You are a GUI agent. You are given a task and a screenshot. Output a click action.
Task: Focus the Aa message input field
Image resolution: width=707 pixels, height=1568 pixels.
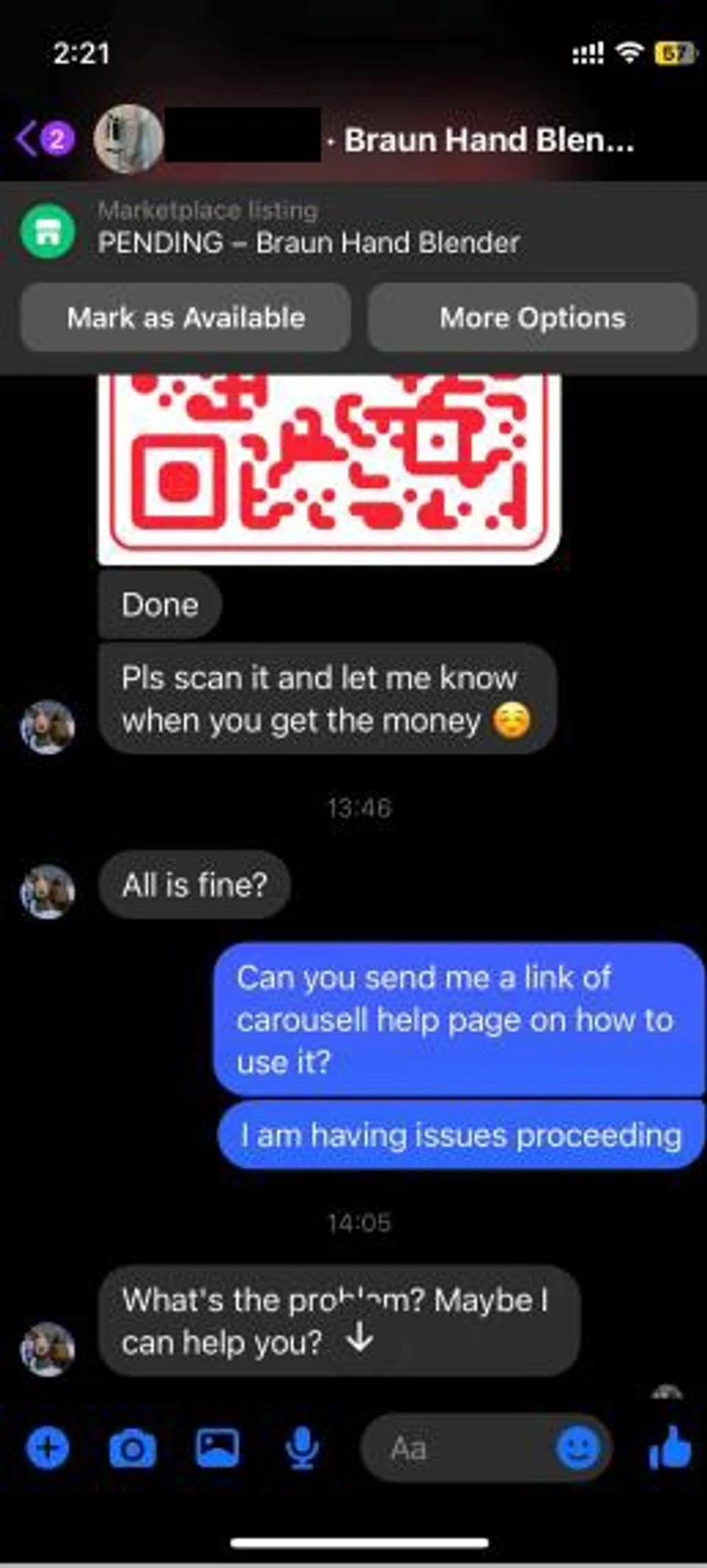457,1449
